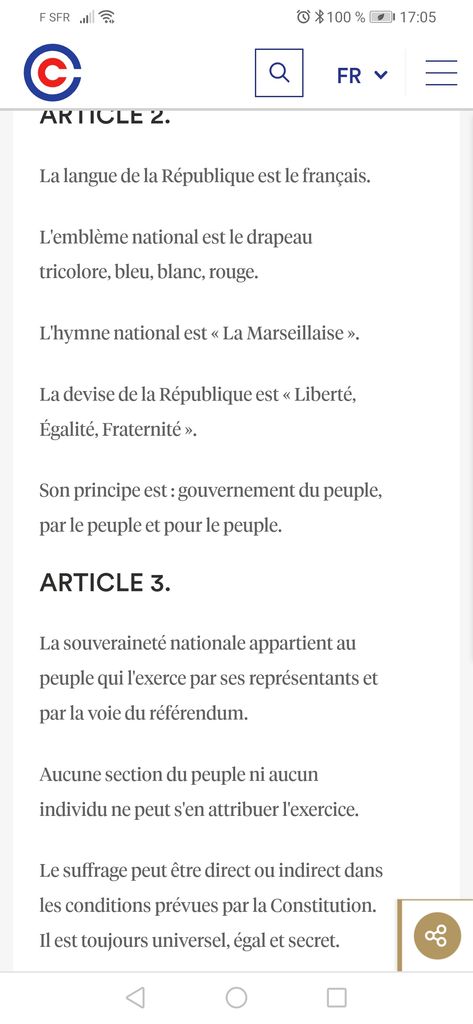Open the hamburger menu
The width and height of the screenshot is (473, 1024).
click(441, 72)
